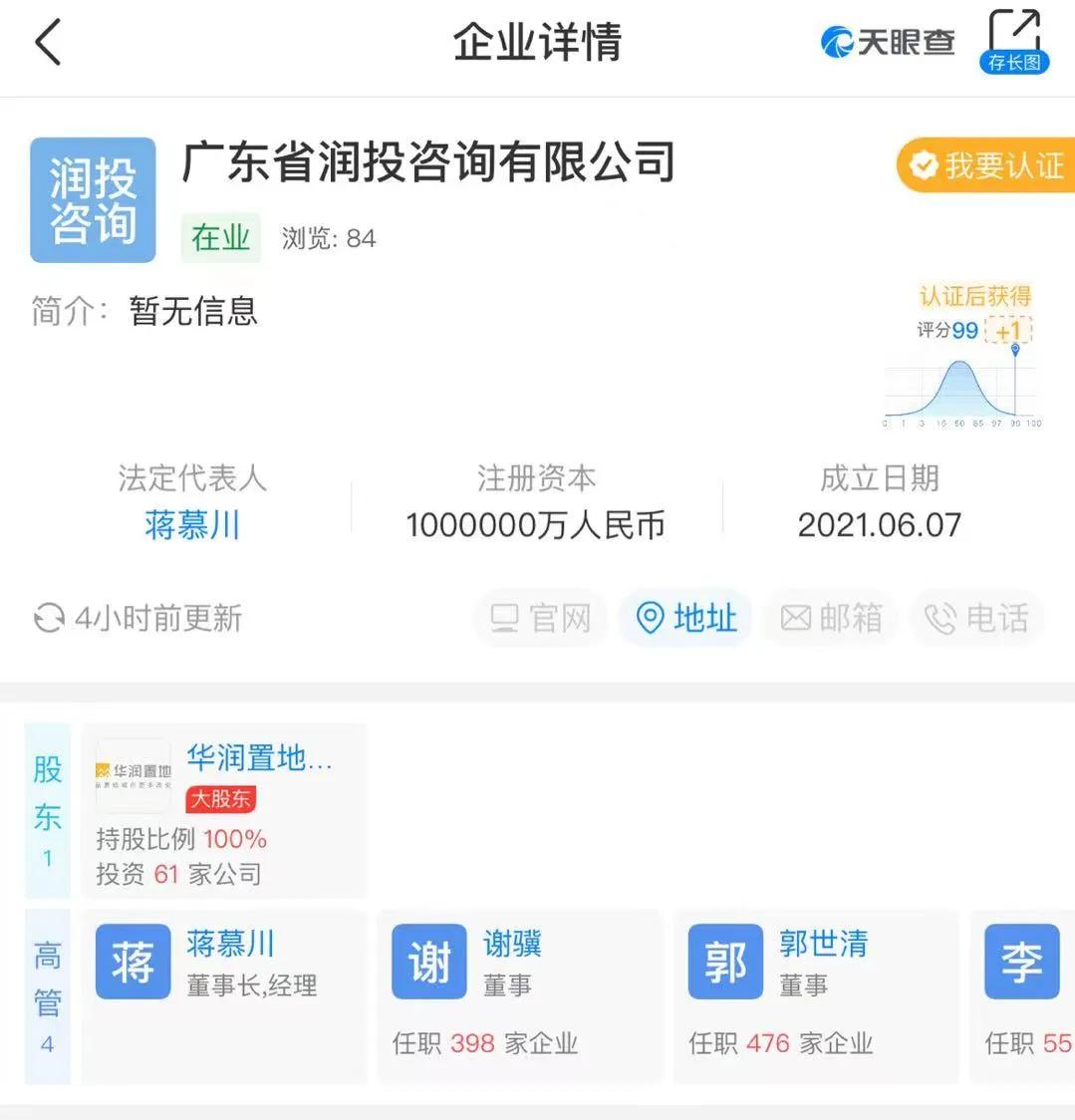Click the 华润置地 shareholder logo thumbnail
This screenshot has width=1075, height=1120.
click(x=132, y=773)
